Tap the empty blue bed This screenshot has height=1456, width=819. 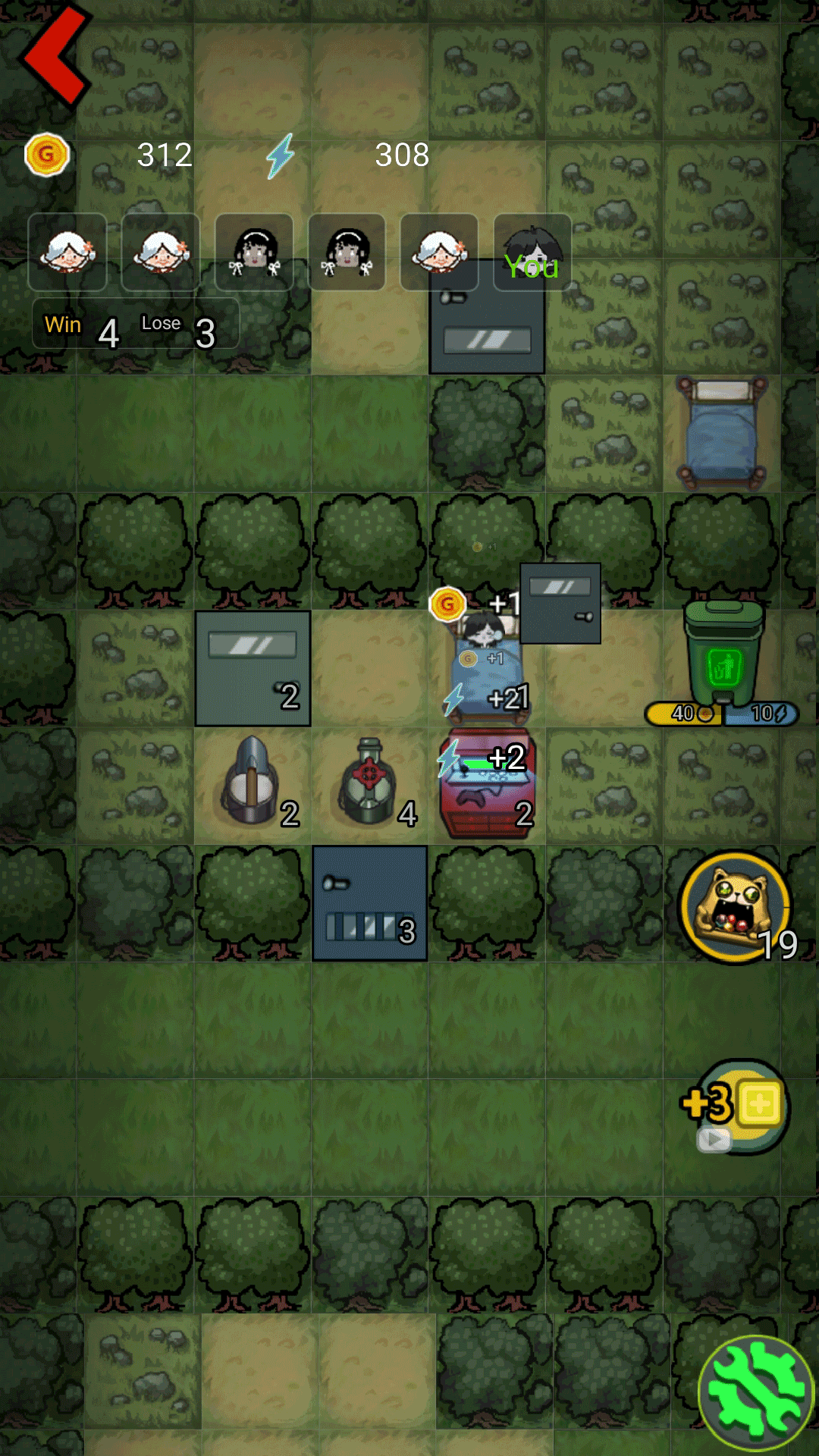pyautogui.click(x=722, y=433)
